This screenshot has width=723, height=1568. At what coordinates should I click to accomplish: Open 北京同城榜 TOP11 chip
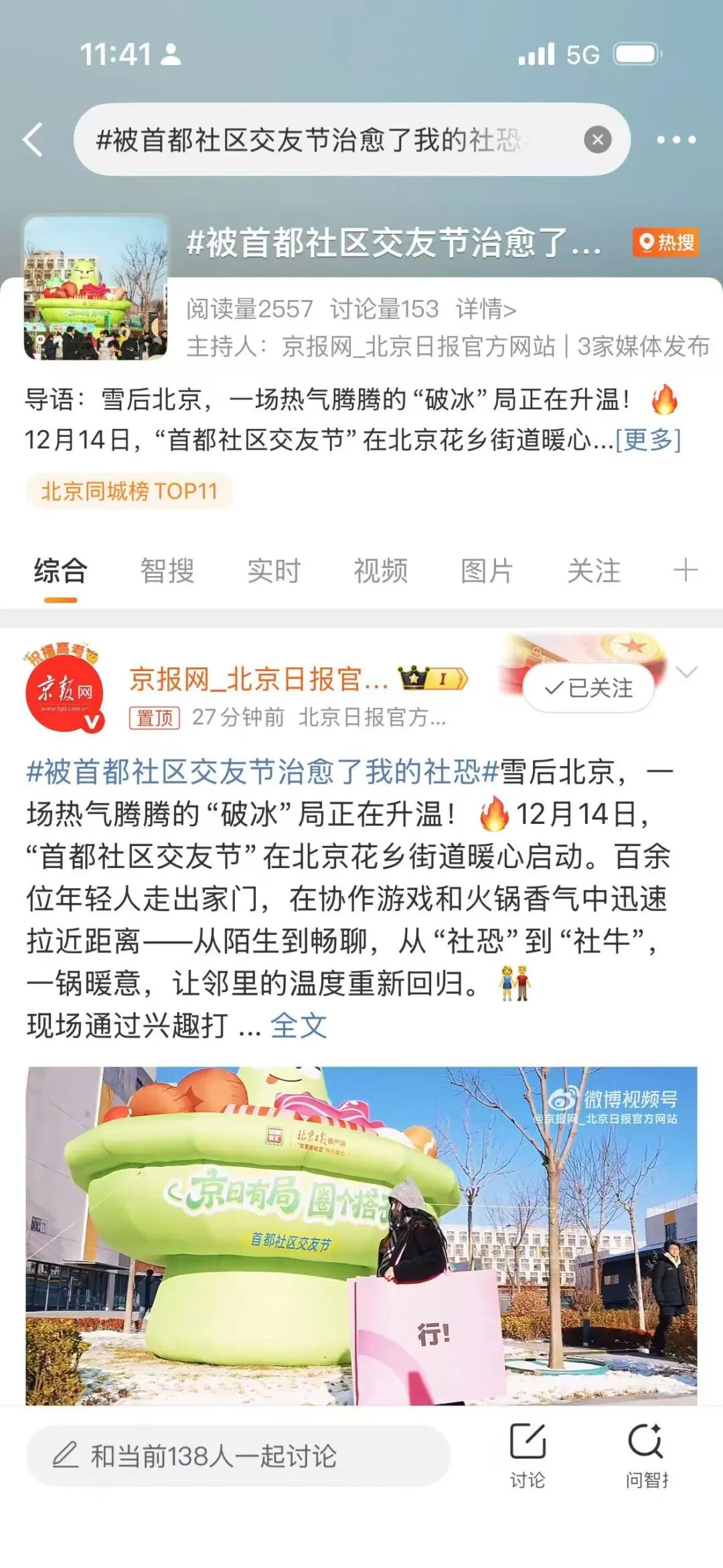click(x=129, y=491)
